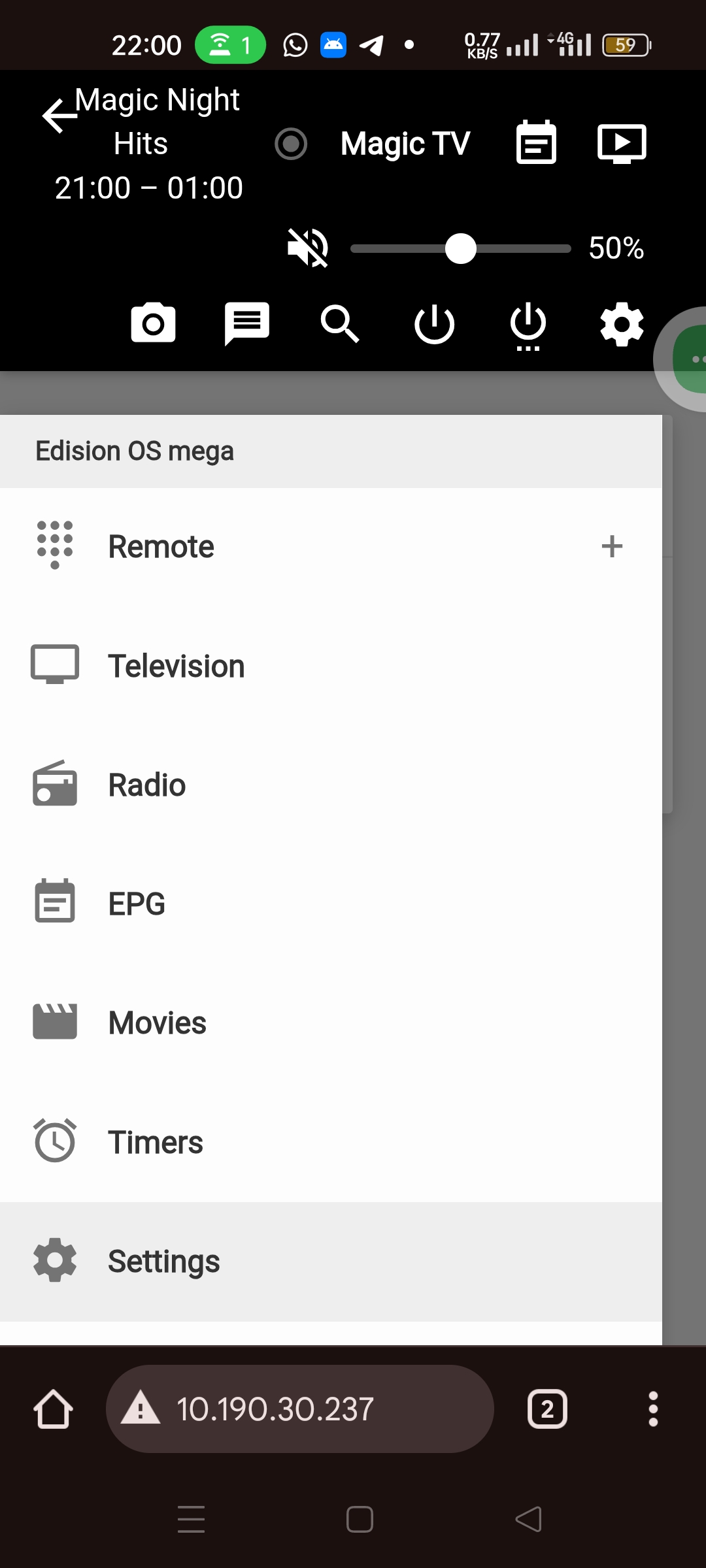Send a message with the chat bubble icon
Viewport: 706px width, 1568px height.
click(246, 323)
